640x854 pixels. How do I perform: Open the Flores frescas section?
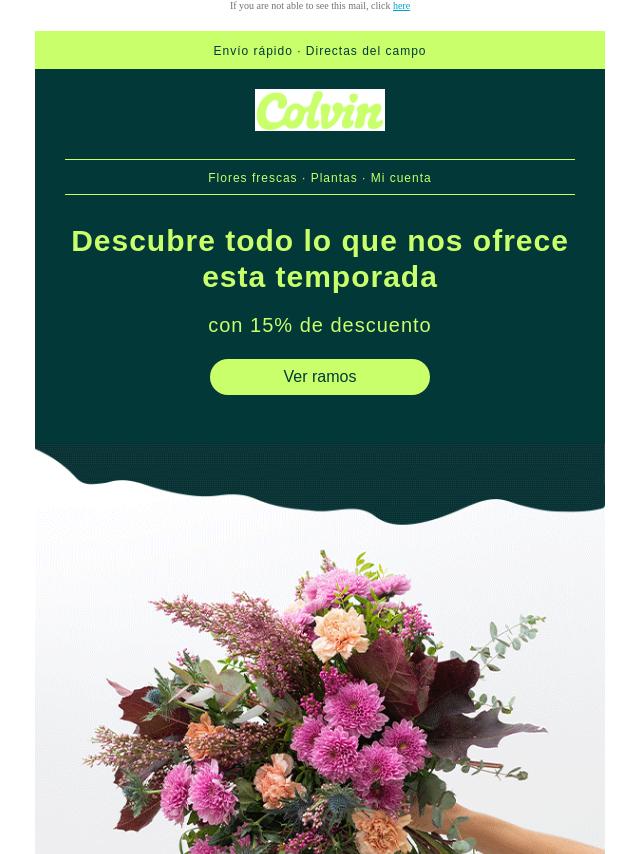click(x=252, y=178)
